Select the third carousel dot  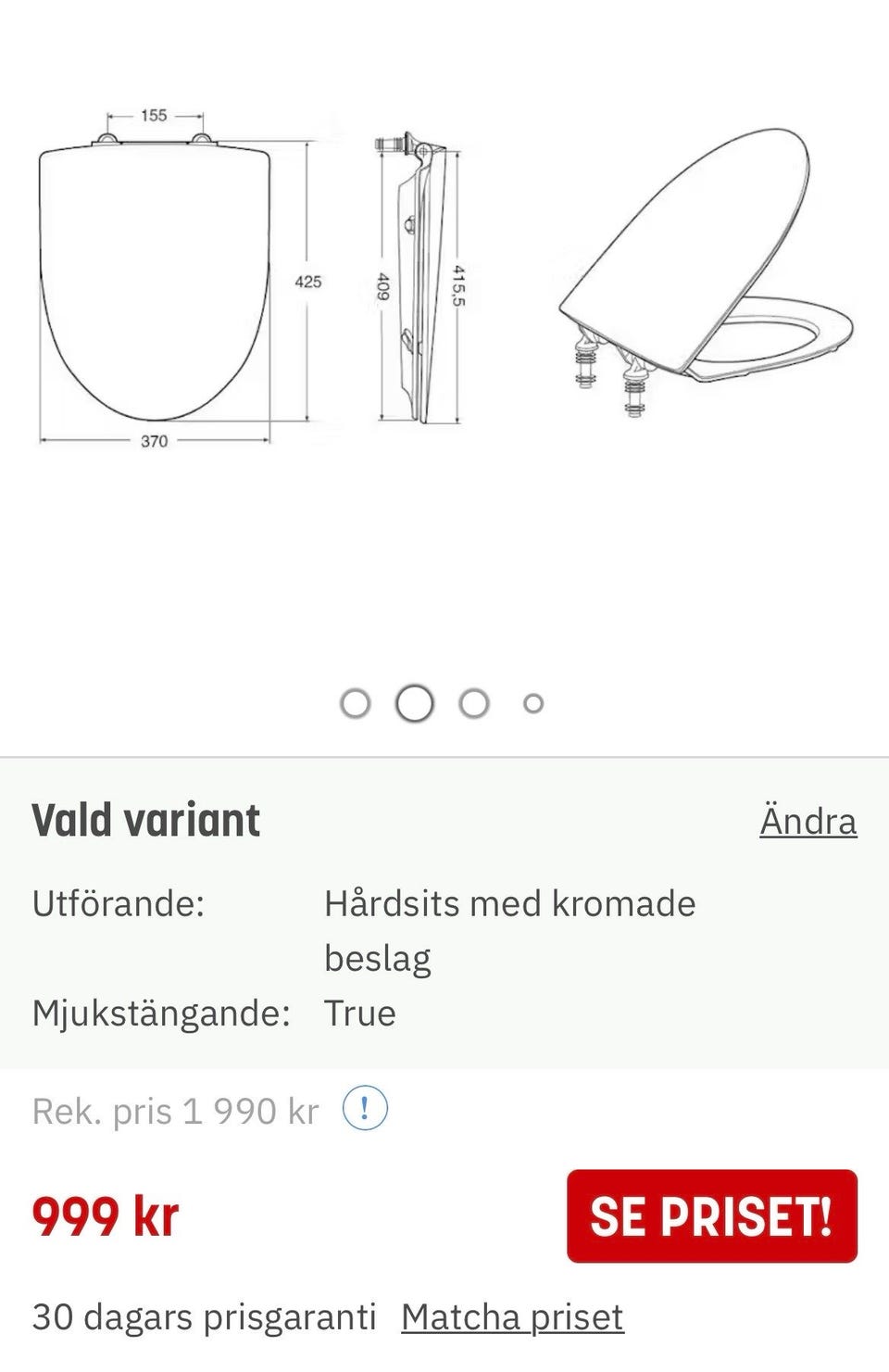(474, 702)
